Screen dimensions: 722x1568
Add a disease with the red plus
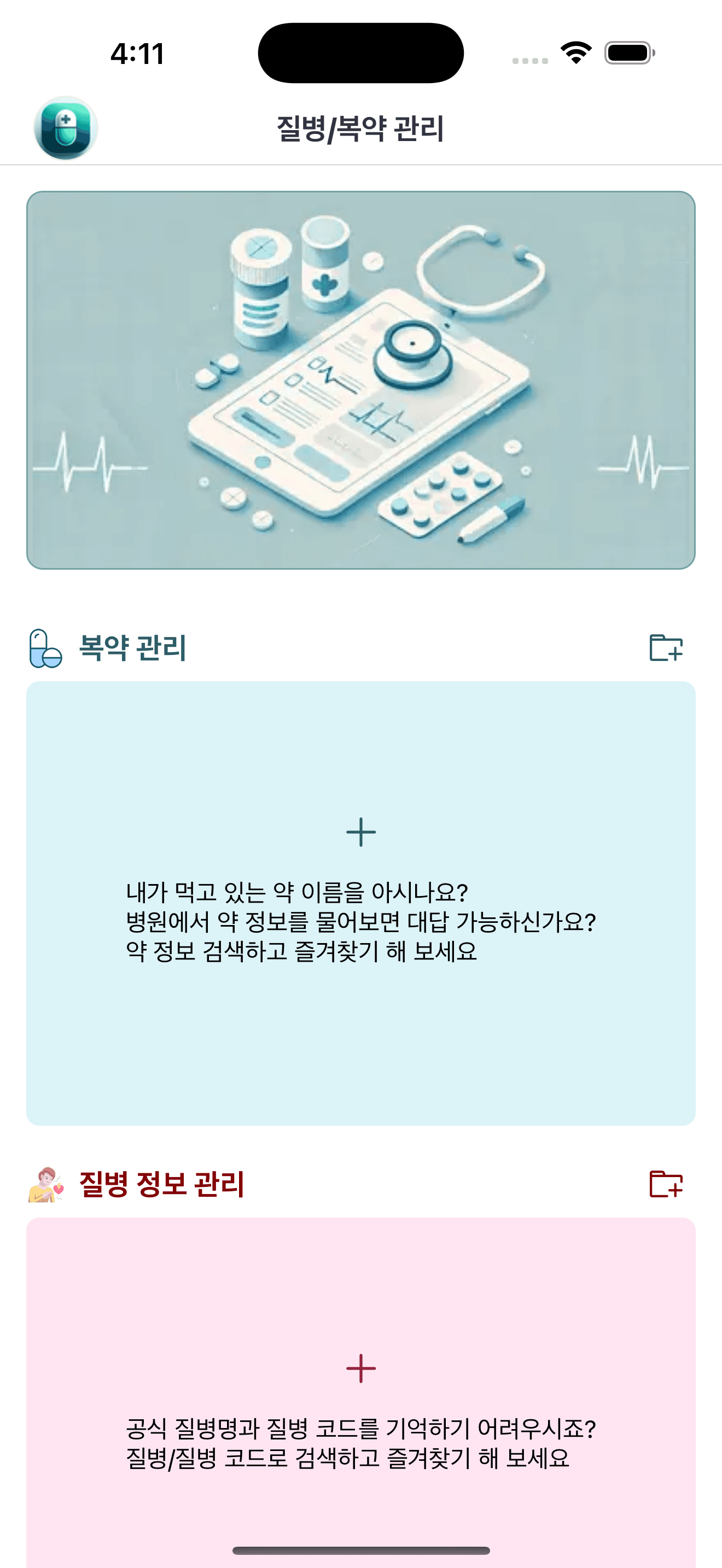point(361,1368)
